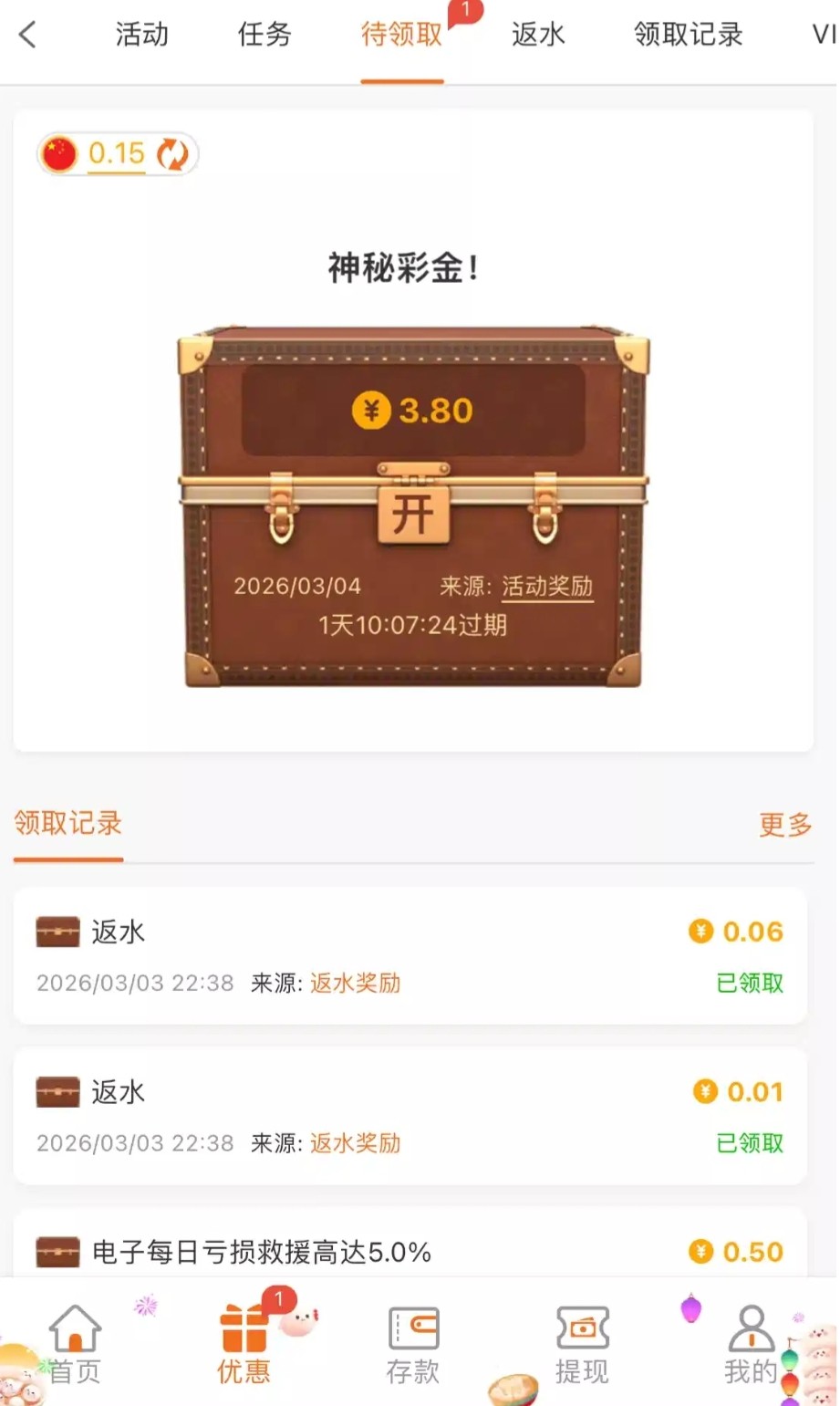Open the 返水 tab
Screen dimensions: 840x1406
pyautogui.click(x=538, y=35)
